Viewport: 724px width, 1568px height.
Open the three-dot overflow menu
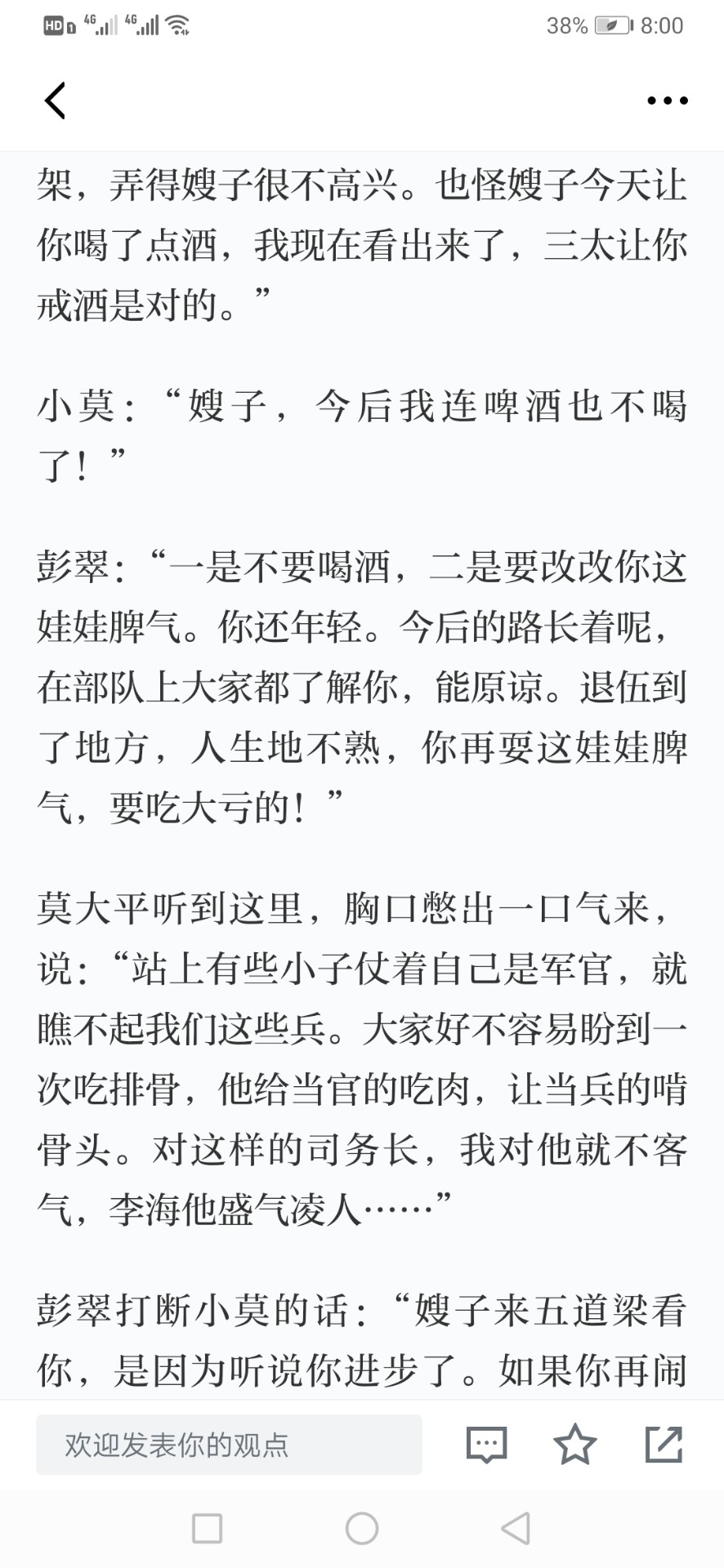667,101
